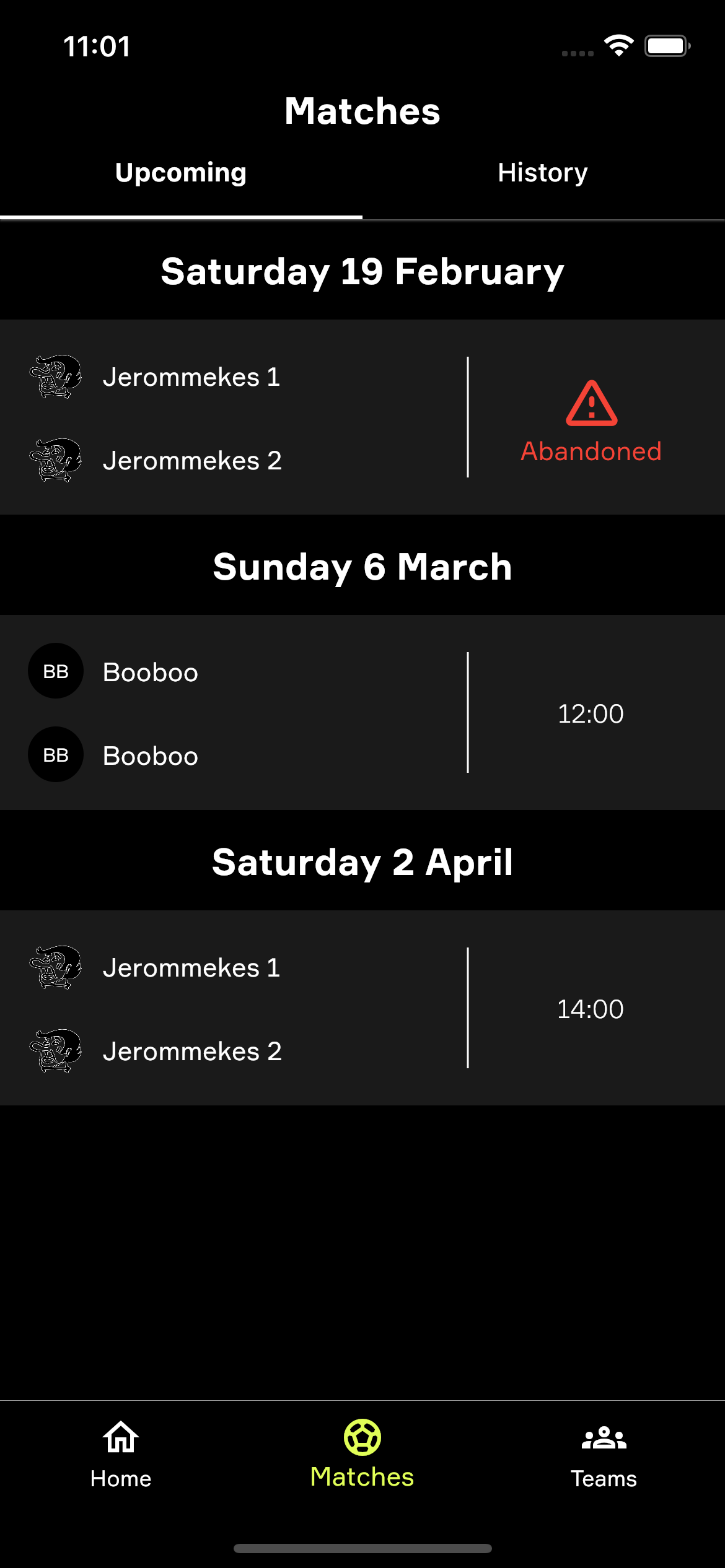725x1568 pixels.
Task: Tap the Jerommekes 1 team logo on February 19
Action: 55,375
